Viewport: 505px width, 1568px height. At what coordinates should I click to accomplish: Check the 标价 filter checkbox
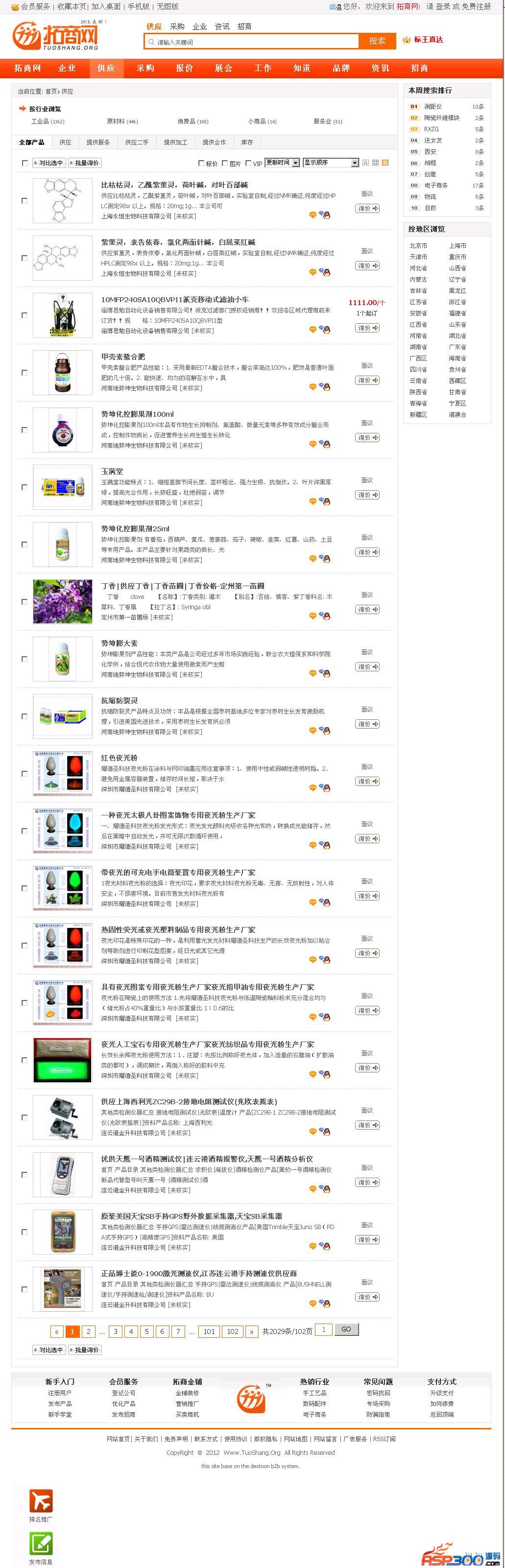[202, 163]
